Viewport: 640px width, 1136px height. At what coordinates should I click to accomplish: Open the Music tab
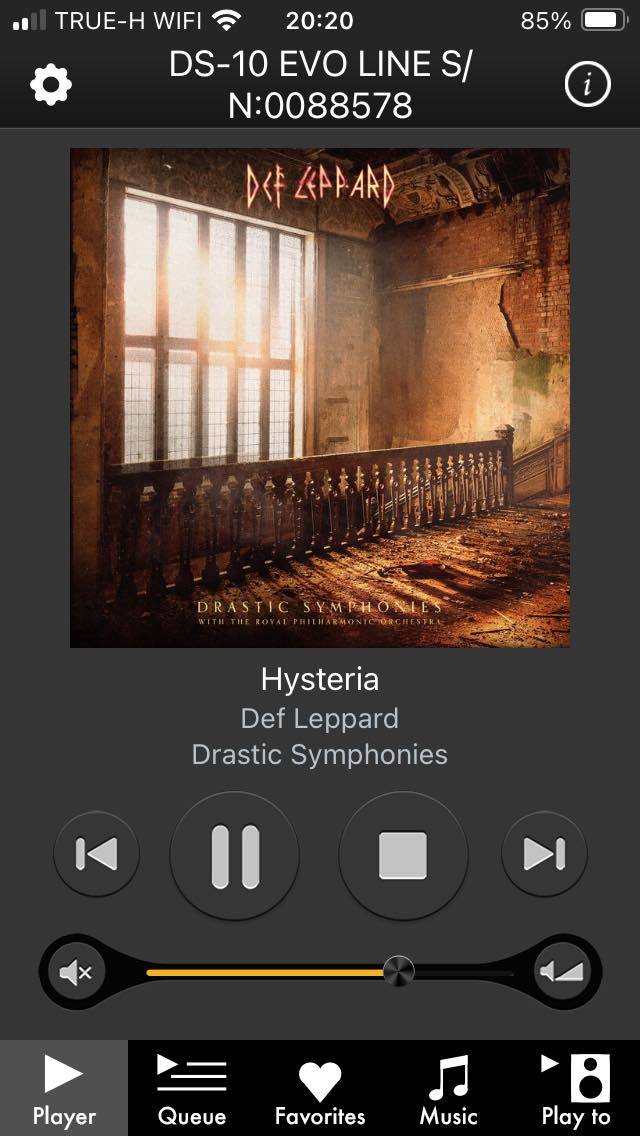448,1090
